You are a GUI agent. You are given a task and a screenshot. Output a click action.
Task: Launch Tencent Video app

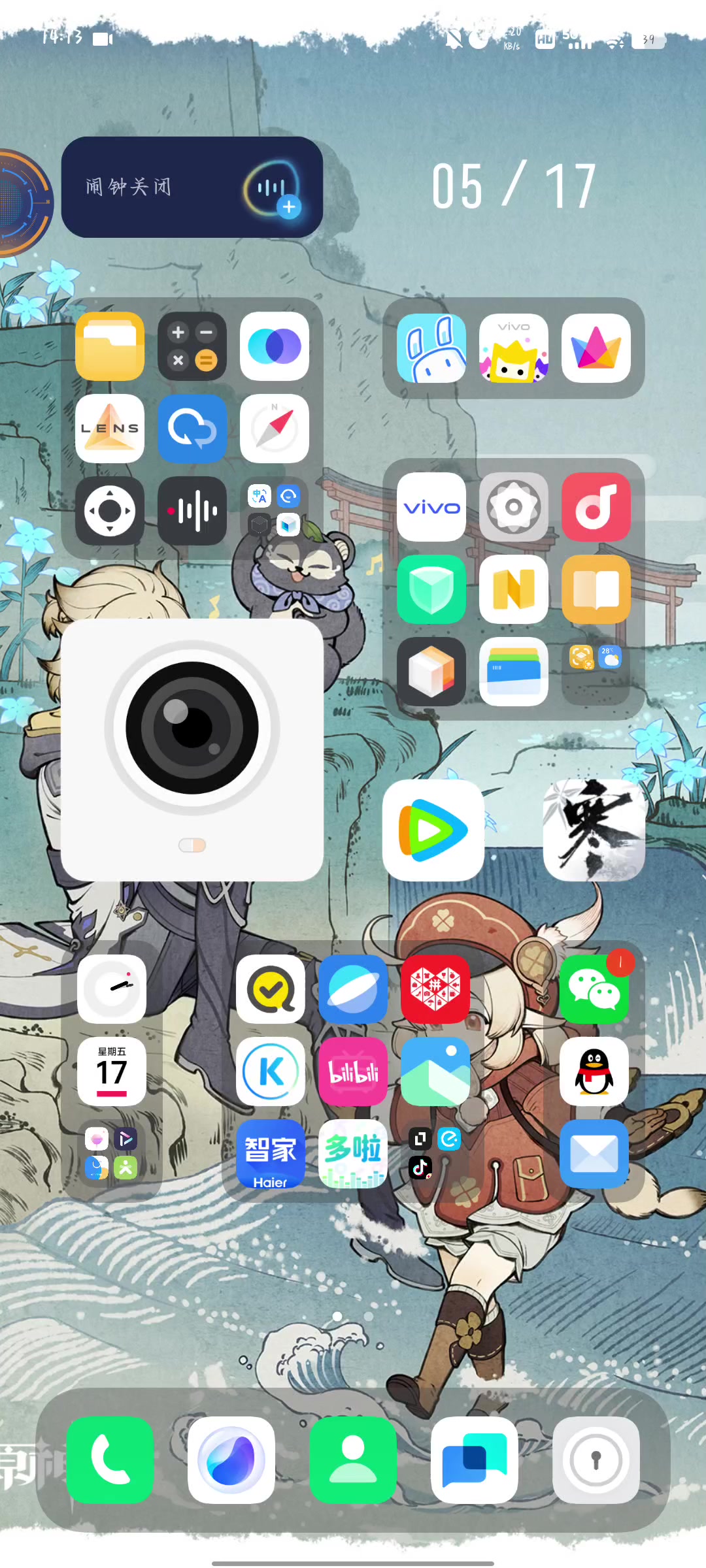pyautogui.click(x=433, y=830)
